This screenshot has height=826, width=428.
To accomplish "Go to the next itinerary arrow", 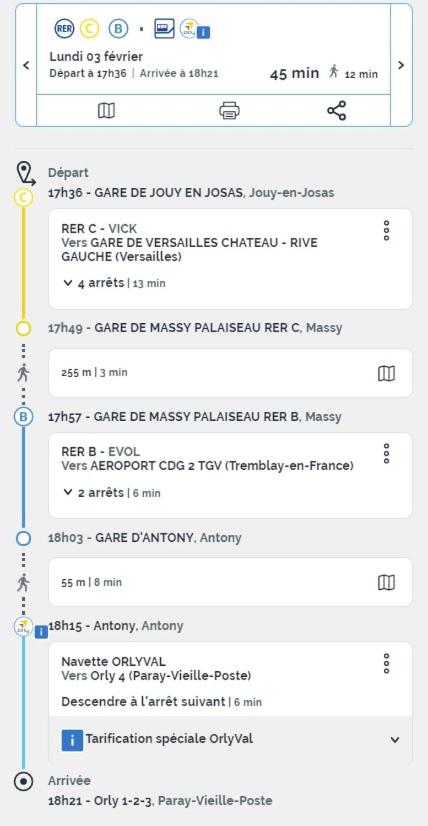I will tap(401, 65).
